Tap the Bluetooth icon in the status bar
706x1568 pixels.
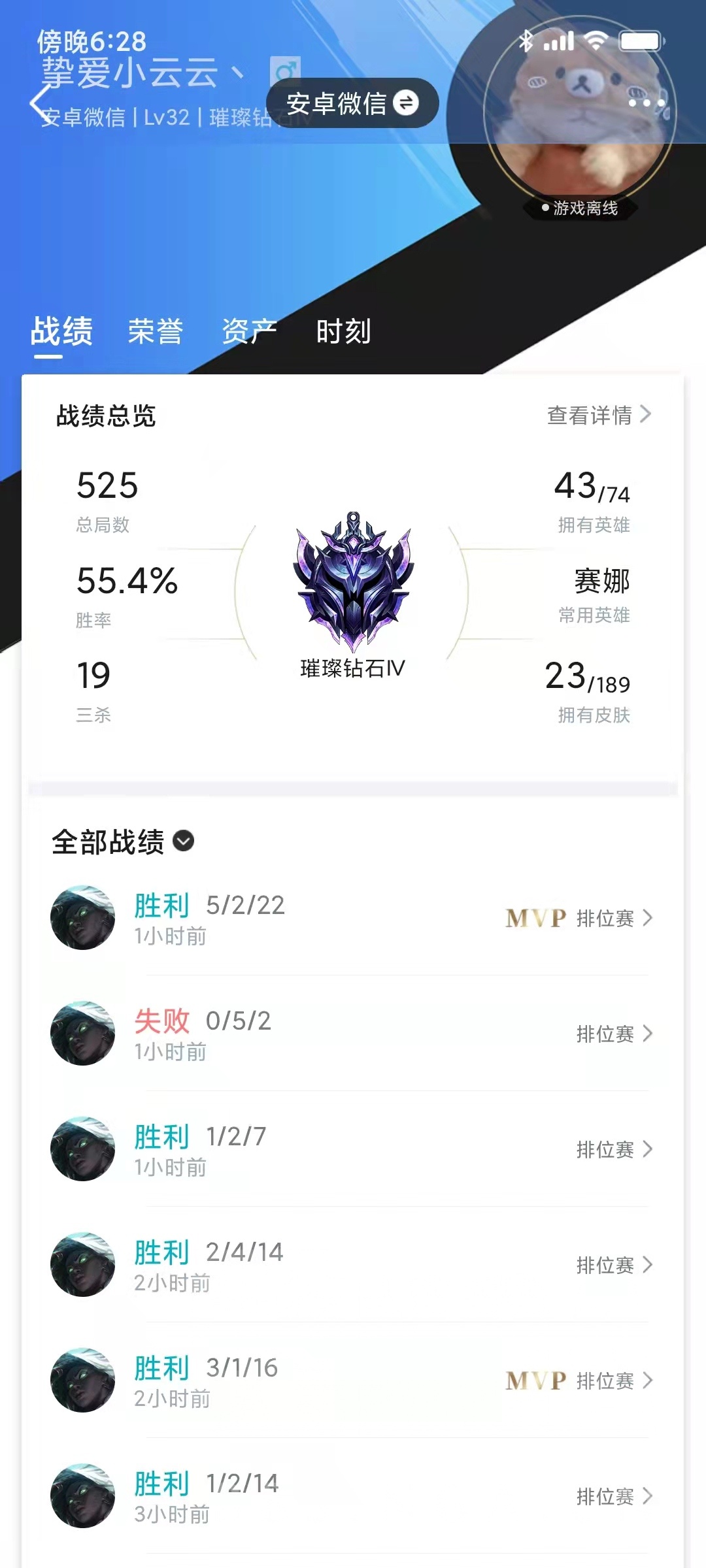pos(526,41)
